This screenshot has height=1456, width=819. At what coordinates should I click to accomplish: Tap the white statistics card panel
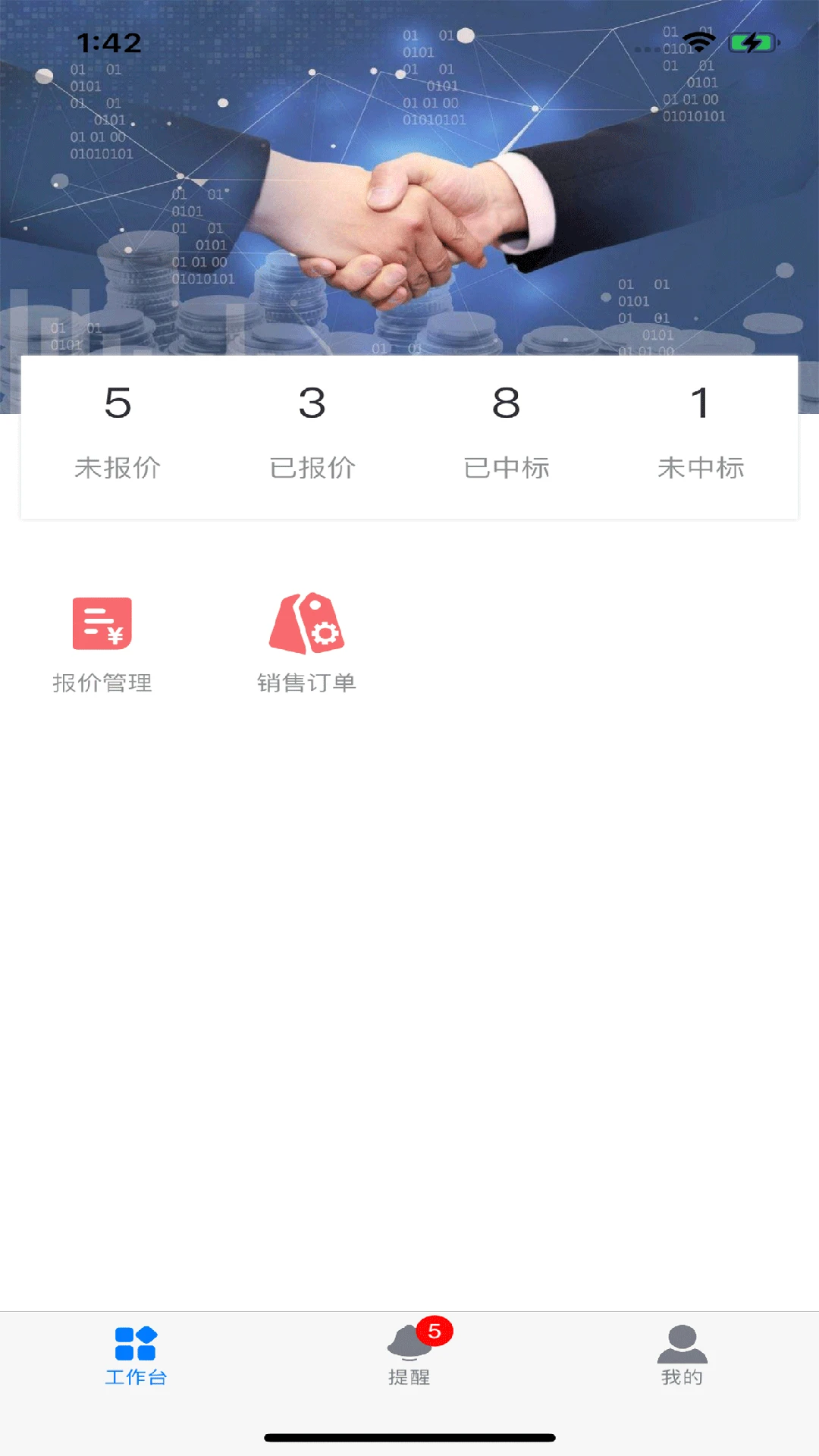[409, 436]
